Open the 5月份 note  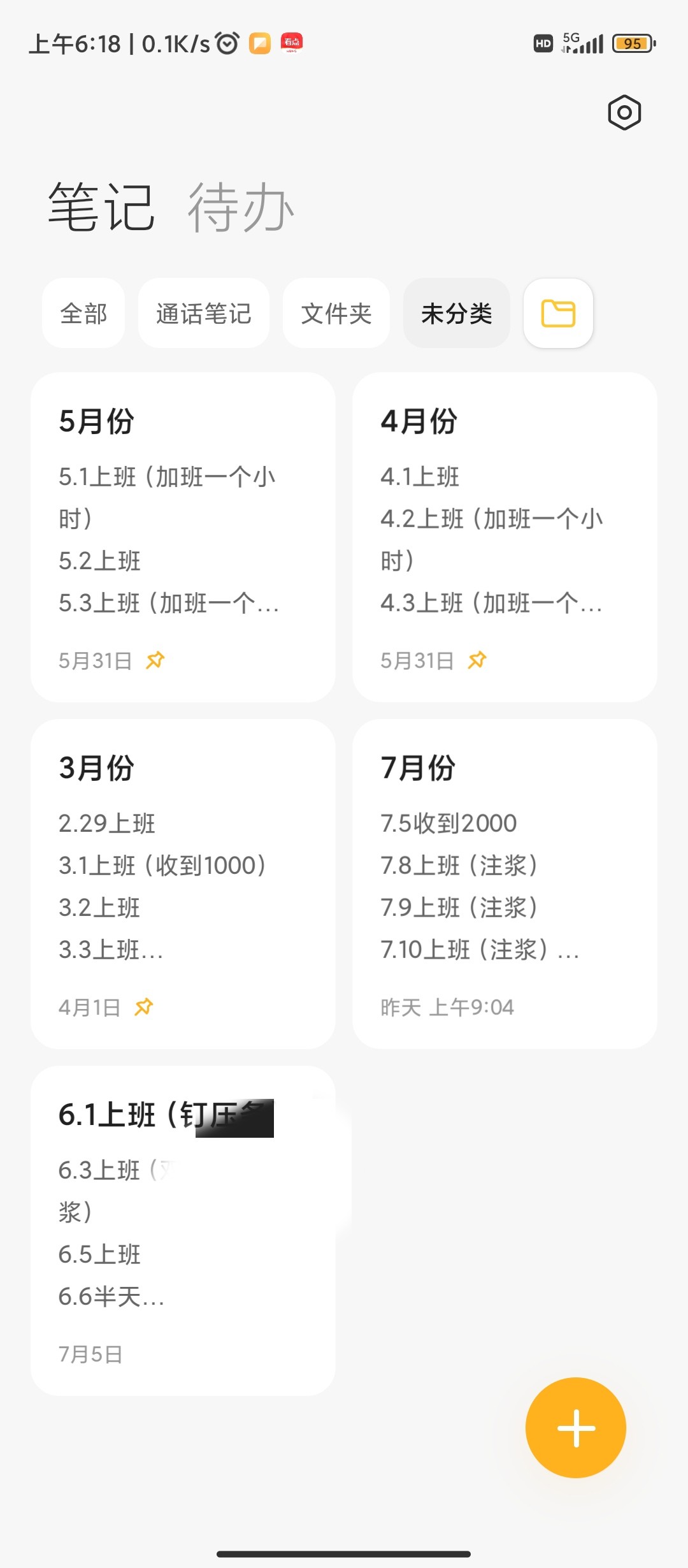coord(183,537)
